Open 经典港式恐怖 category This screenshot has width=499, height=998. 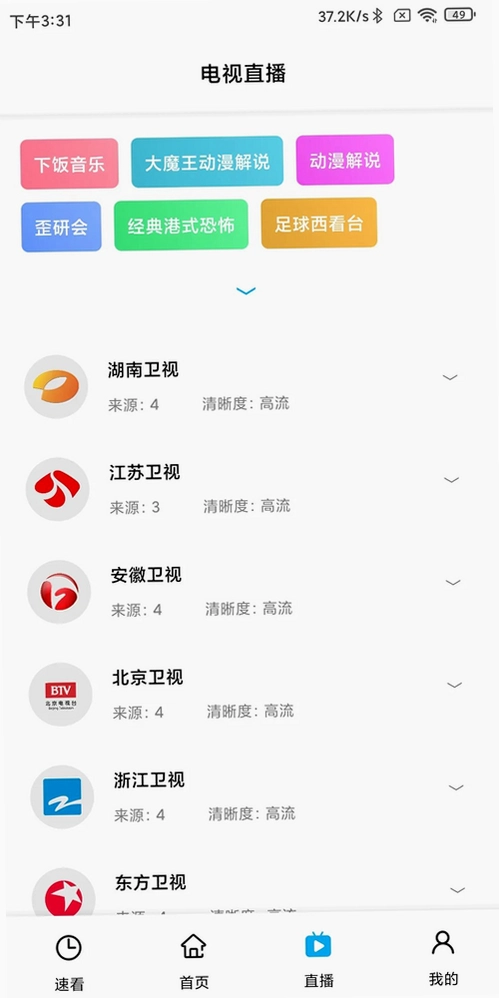181,225
